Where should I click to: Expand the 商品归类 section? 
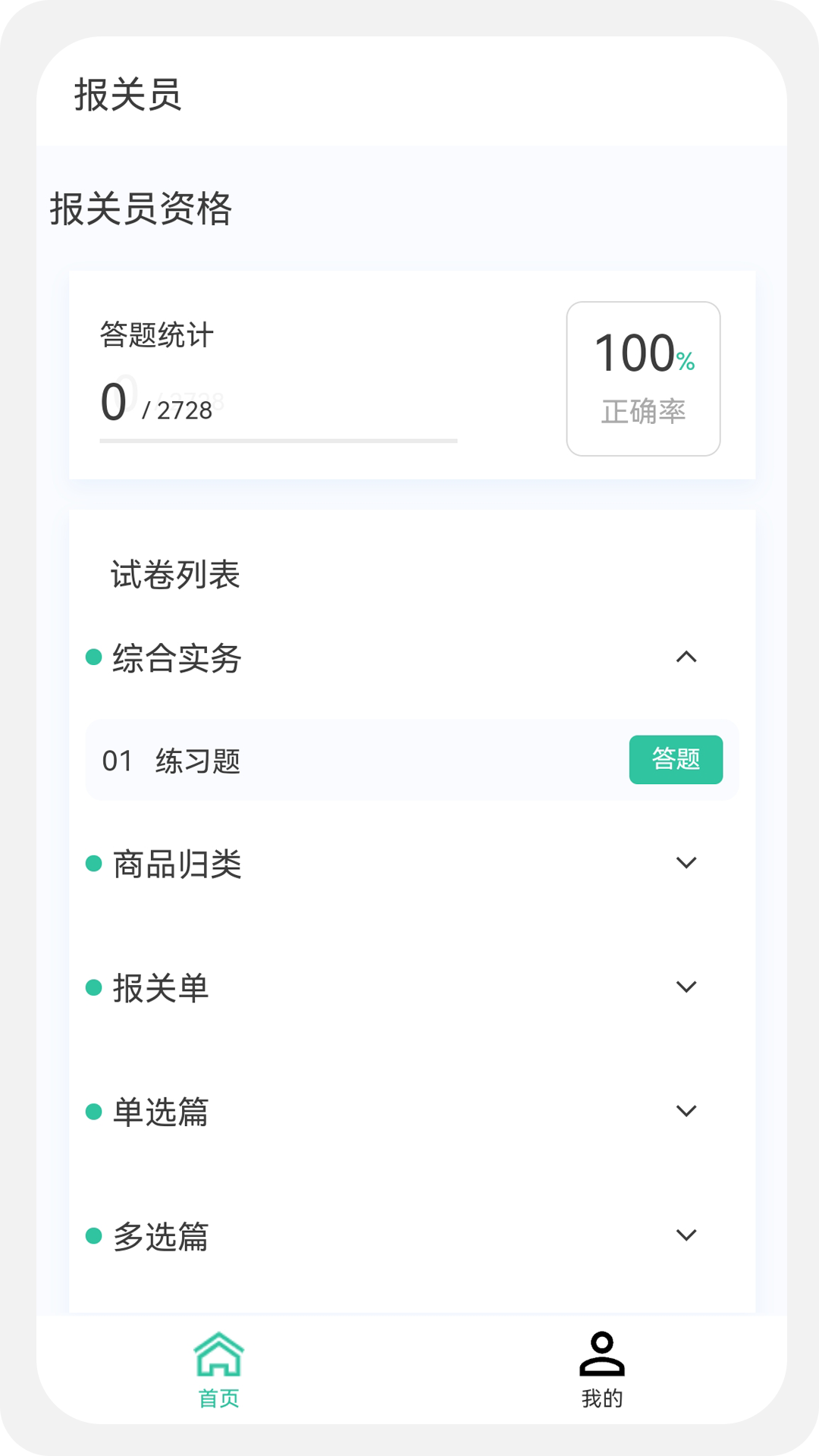click(x=687, y=863)
